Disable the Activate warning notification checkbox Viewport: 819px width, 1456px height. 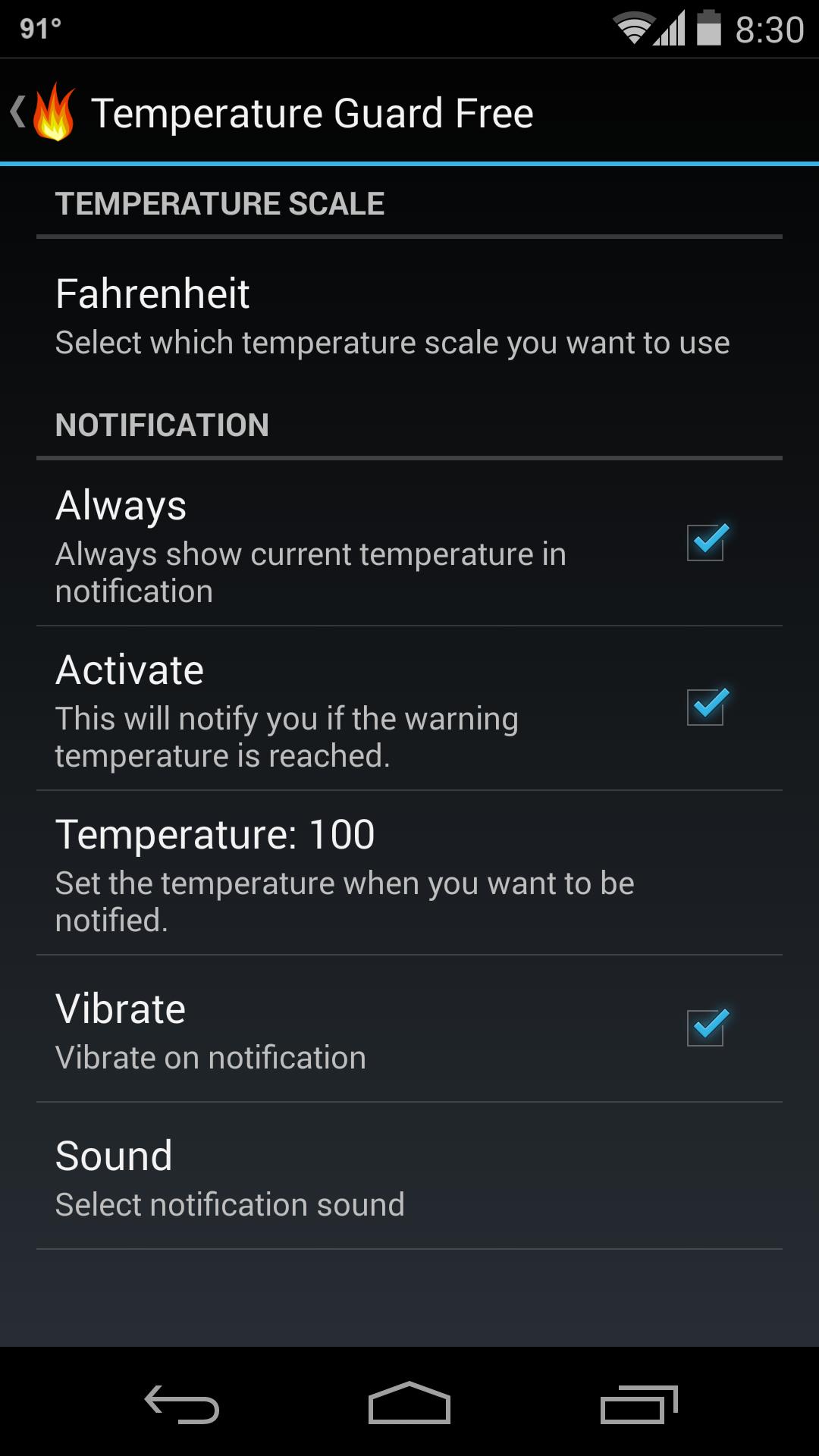point(706,707)
